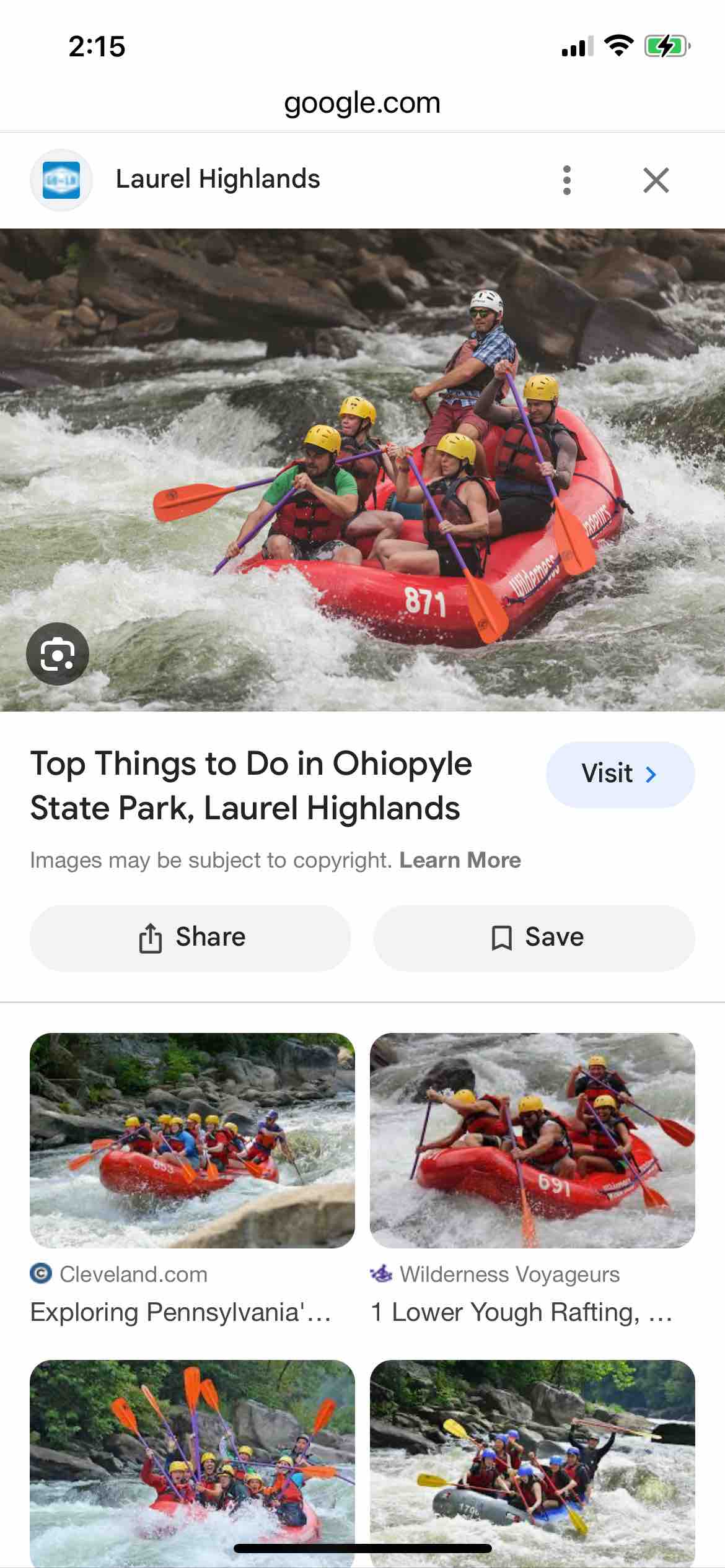Image resolution: width=725 pixels, height=1568 pixels.
Task: Open the Wilderness Voyageurs Lower Yough Rafting image
Action: tap(532, 1141)
